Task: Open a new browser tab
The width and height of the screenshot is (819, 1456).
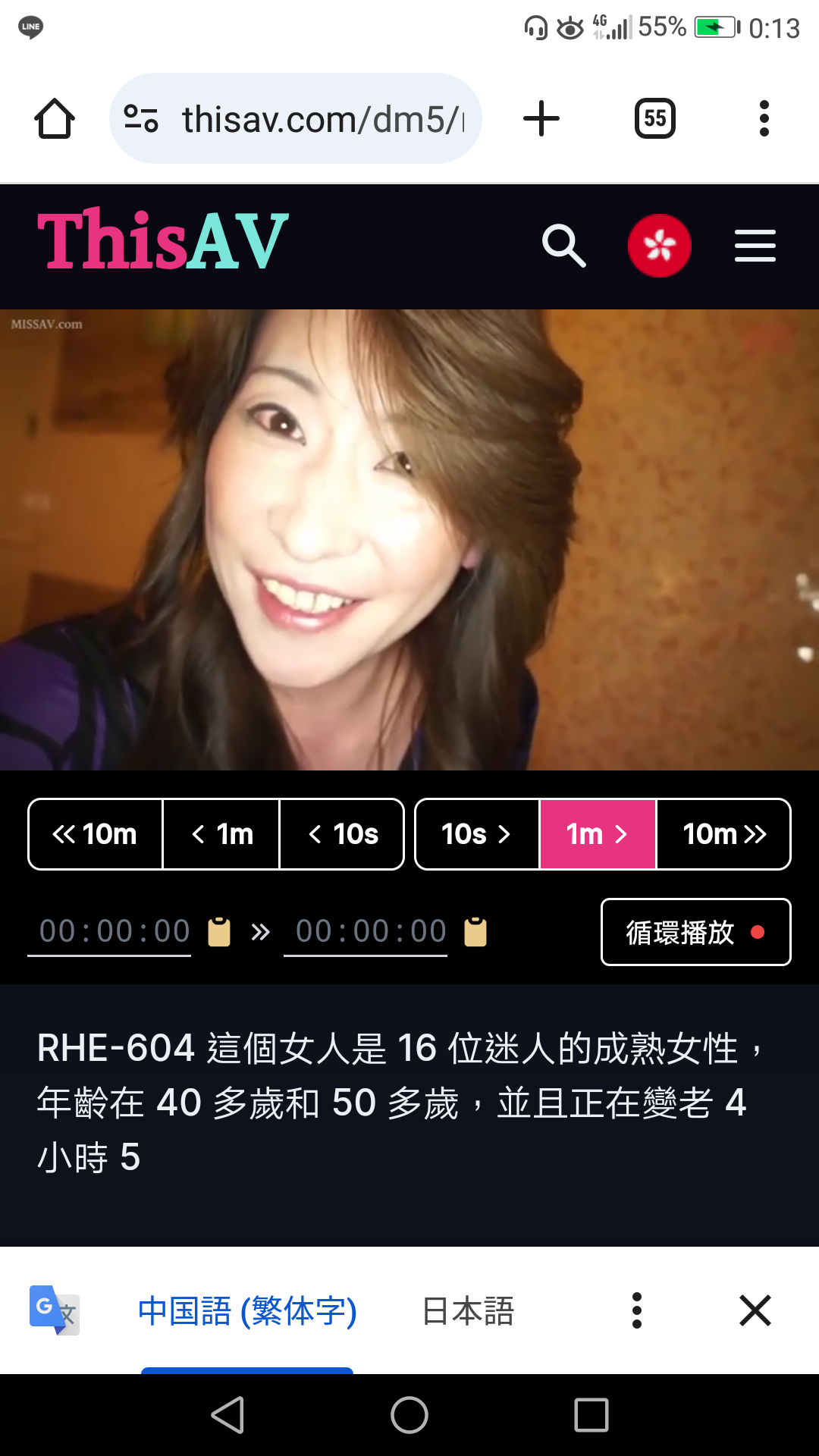Action: [541, 119]
